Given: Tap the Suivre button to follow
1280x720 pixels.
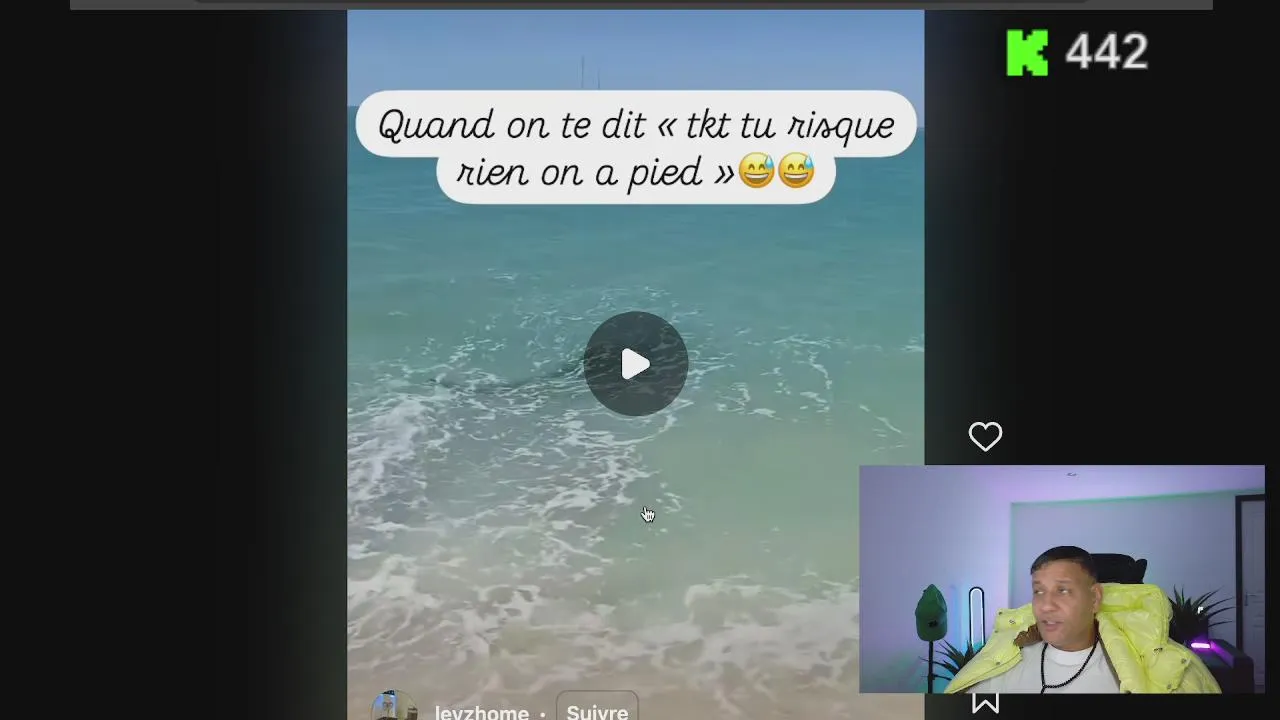Looking at the screenshot, I should (x=597, y=709).
